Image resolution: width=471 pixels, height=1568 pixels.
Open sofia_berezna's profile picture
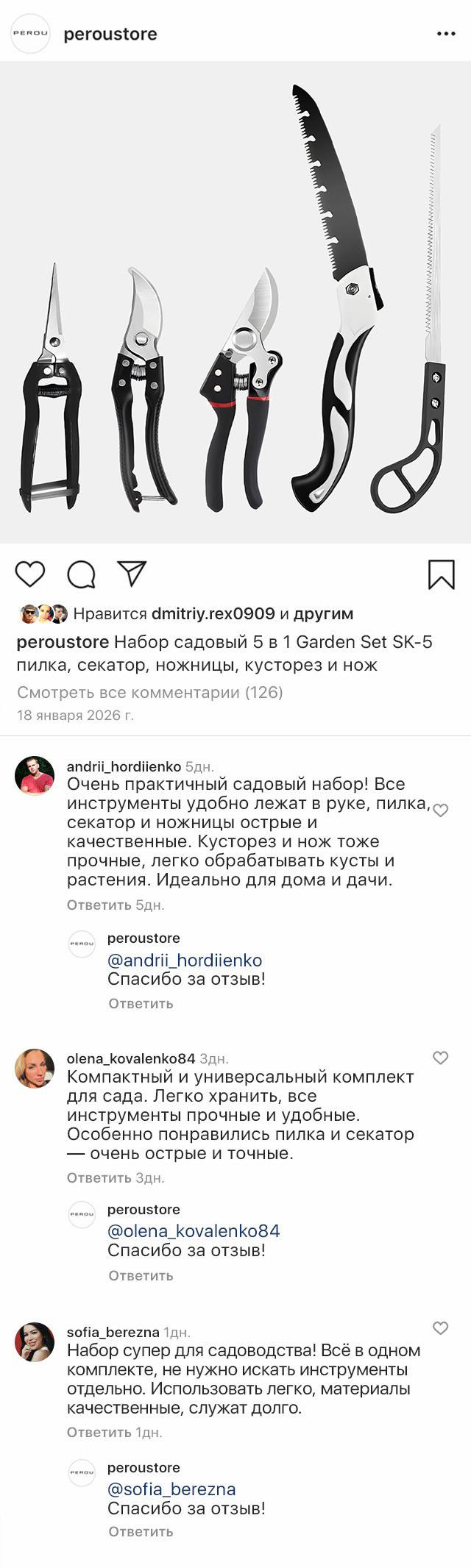point(35,1341)
